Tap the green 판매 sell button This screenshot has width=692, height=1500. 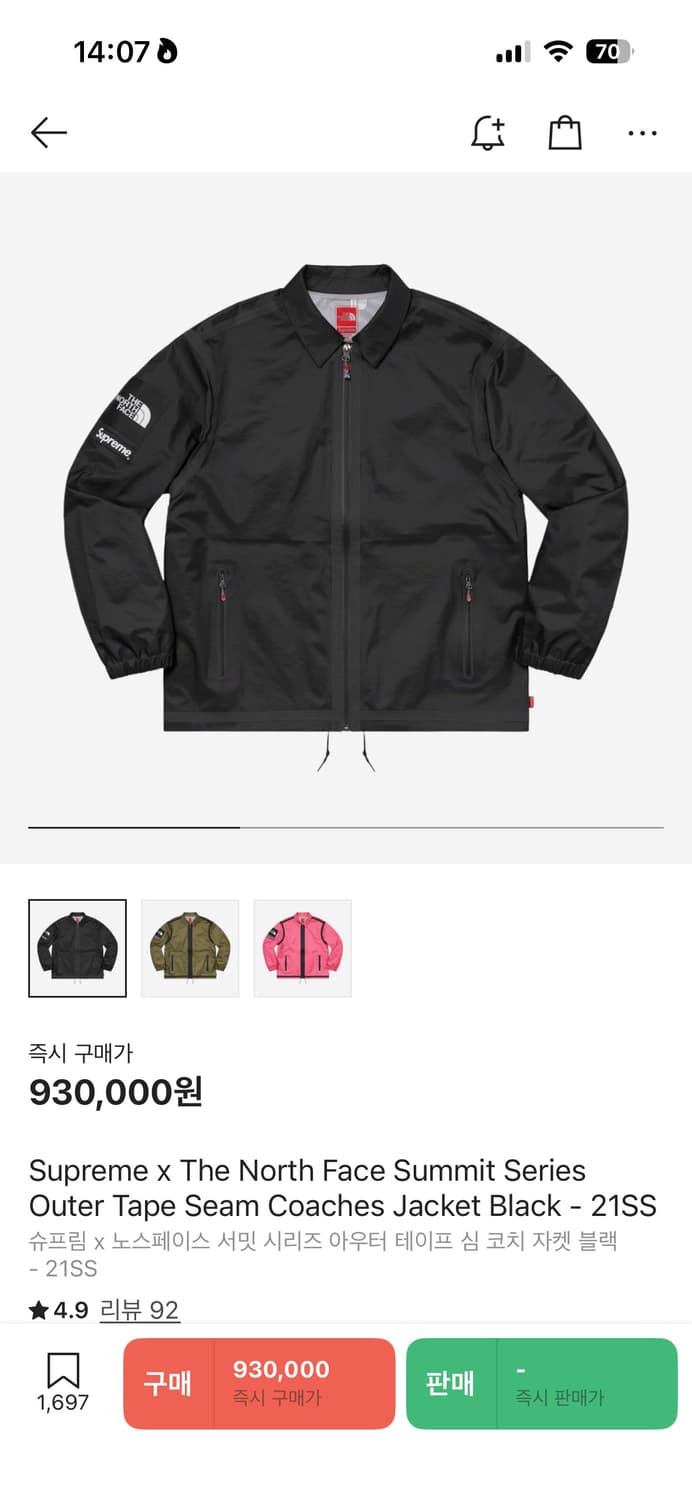click(542, 1384)
